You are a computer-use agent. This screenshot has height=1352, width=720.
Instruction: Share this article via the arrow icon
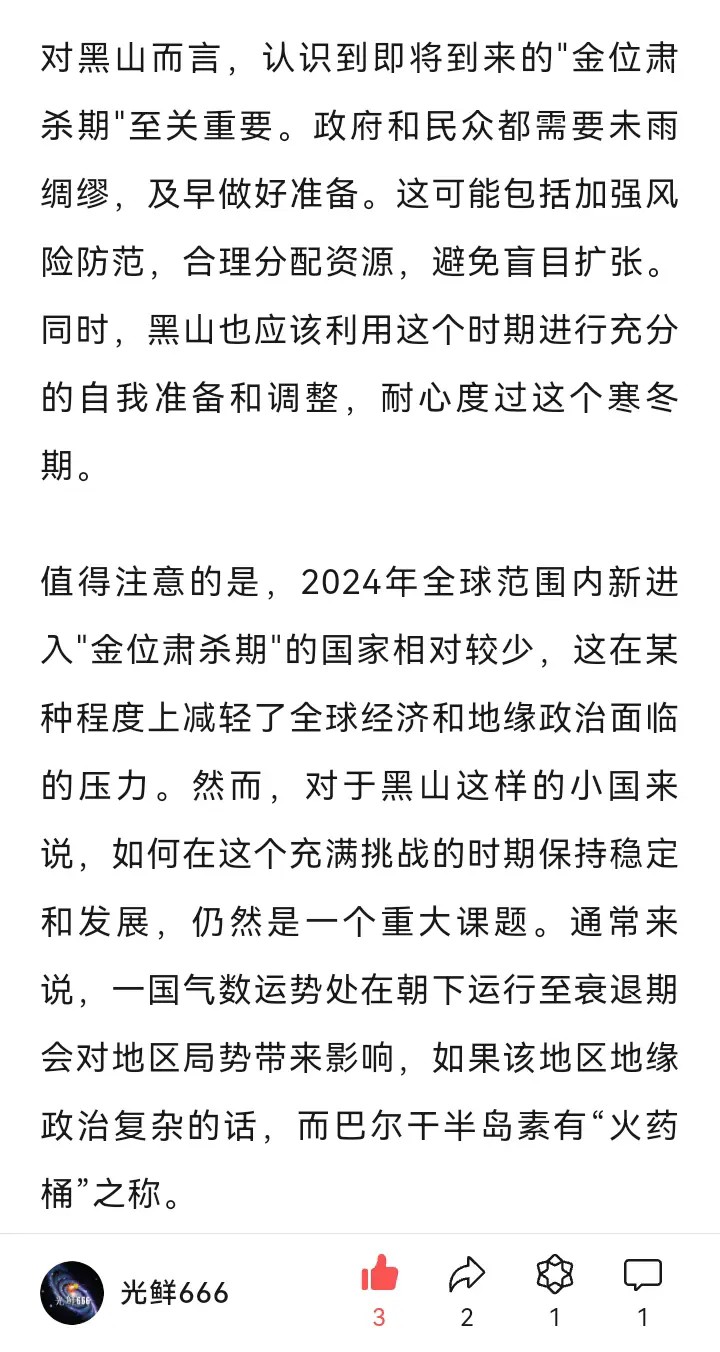tap(466, 1274)
